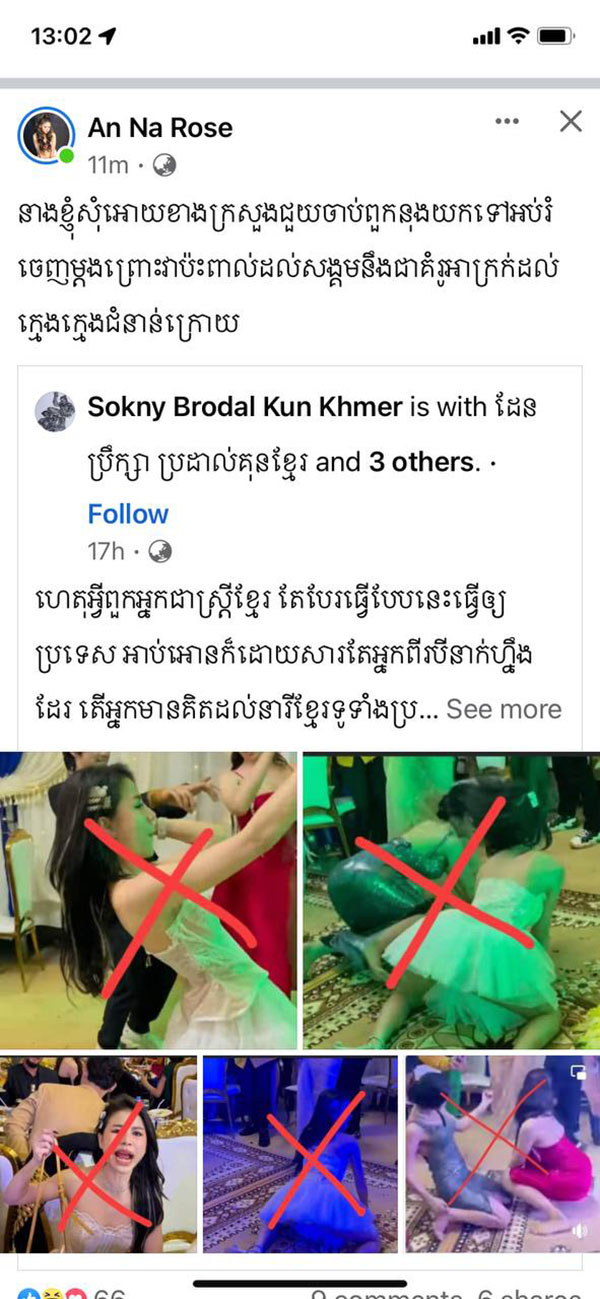Open Sokny Brodal Kun Khmer's page
Screen dimensions: 600x1299
pyautogui.click(x=245, y=406)
